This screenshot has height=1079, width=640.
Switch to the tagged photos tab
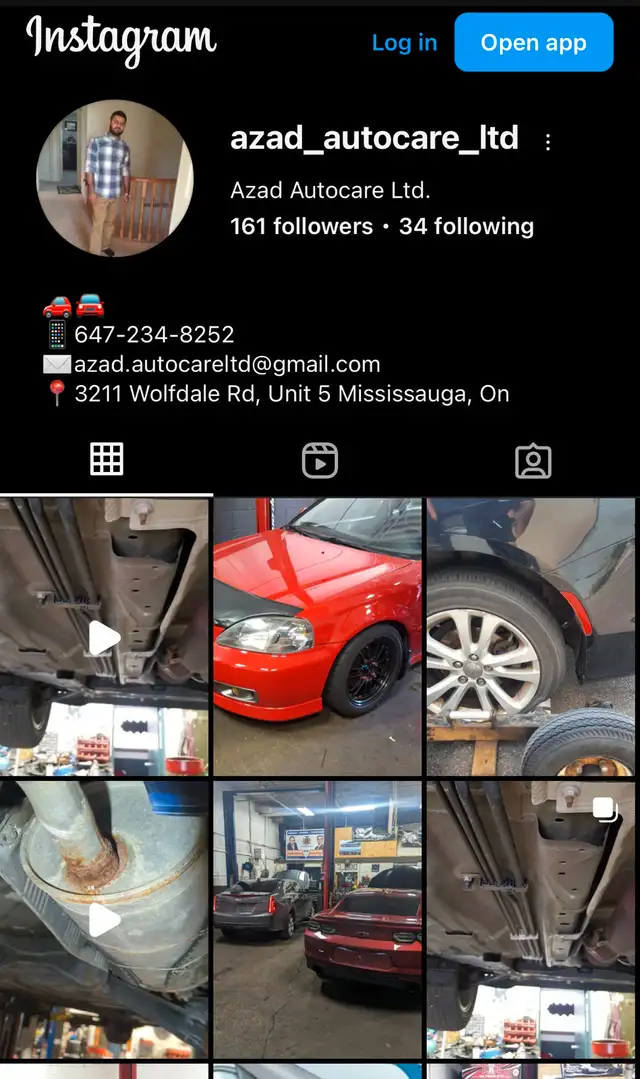pyautogui.click(x=533, y=460)
